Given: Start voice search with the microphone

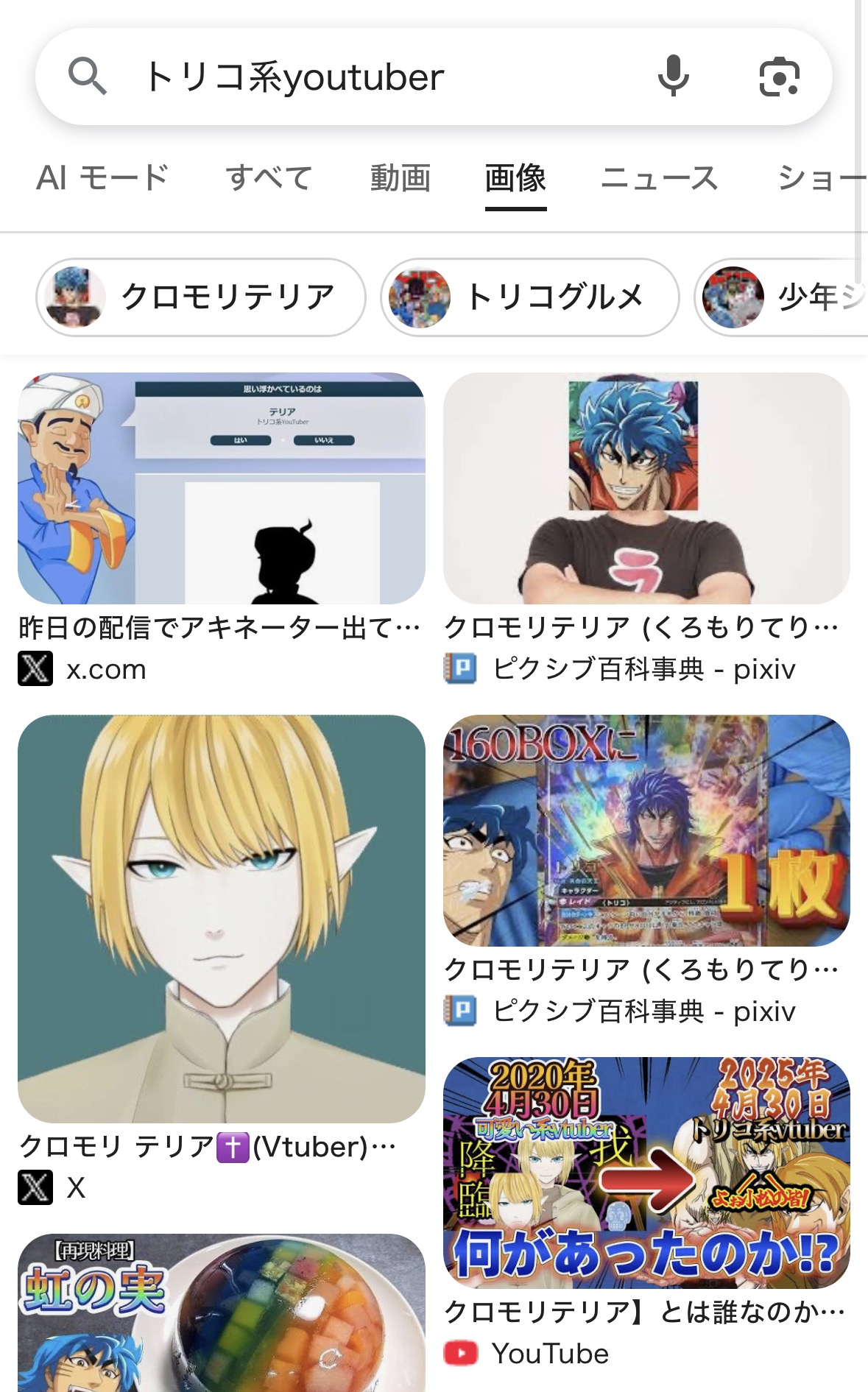Looking at the screenshot, I should [673, 77].
